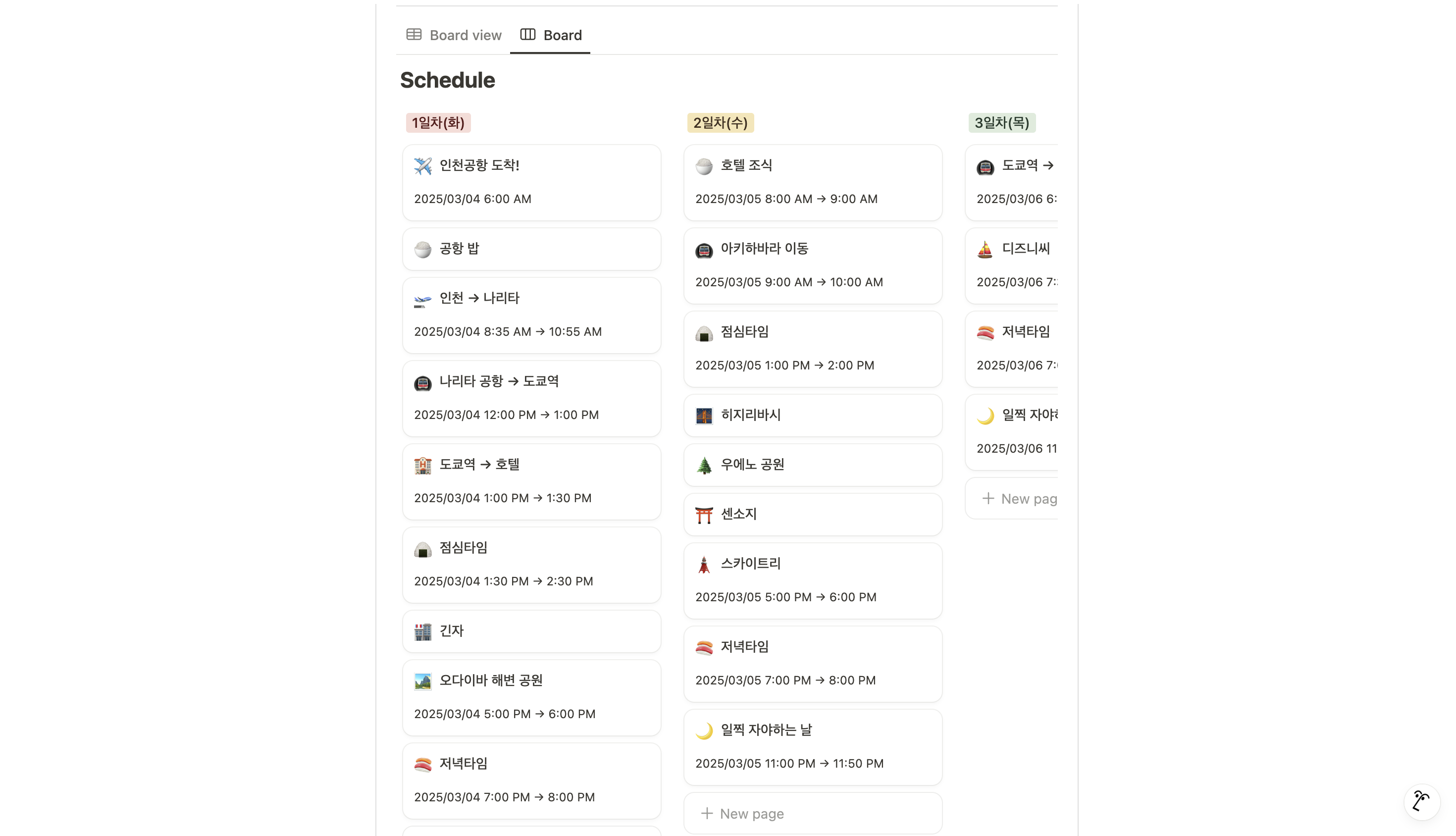Open the floating assistant button
This screenshot has width=1456, height=836.
pos(1420,801)
